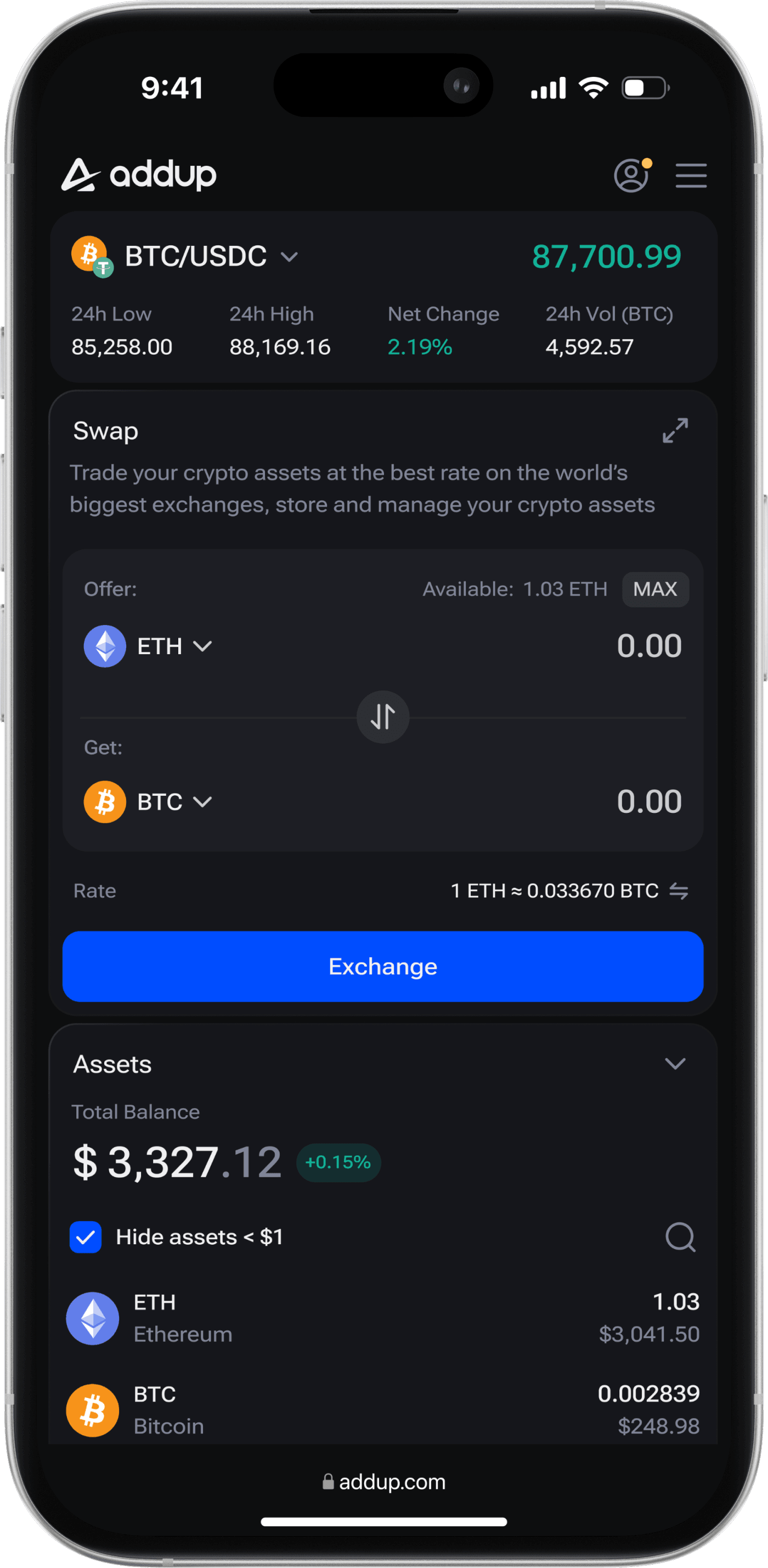Open the account profile icon

(632, 175)
